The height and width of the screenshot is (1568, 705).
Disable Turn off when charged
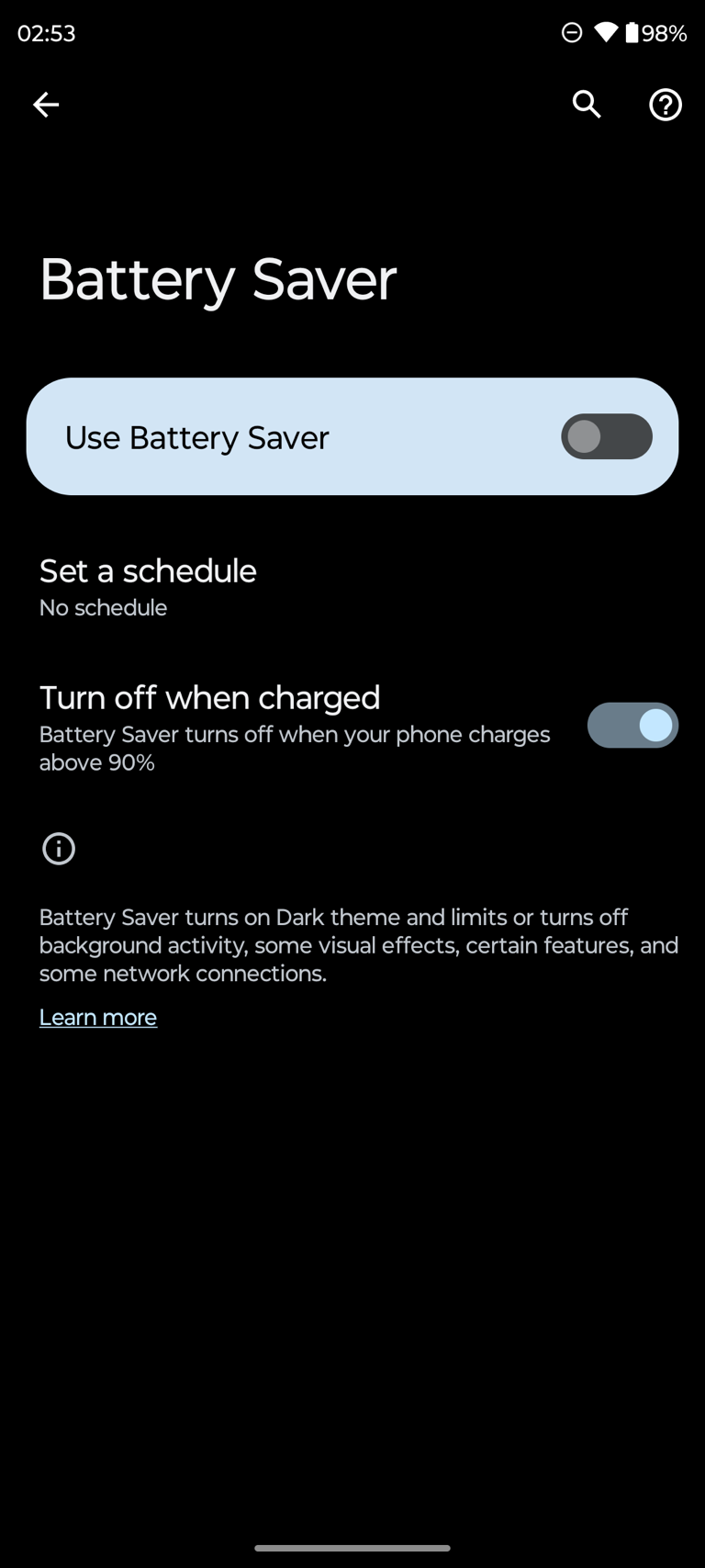click(x=632, y=726)
